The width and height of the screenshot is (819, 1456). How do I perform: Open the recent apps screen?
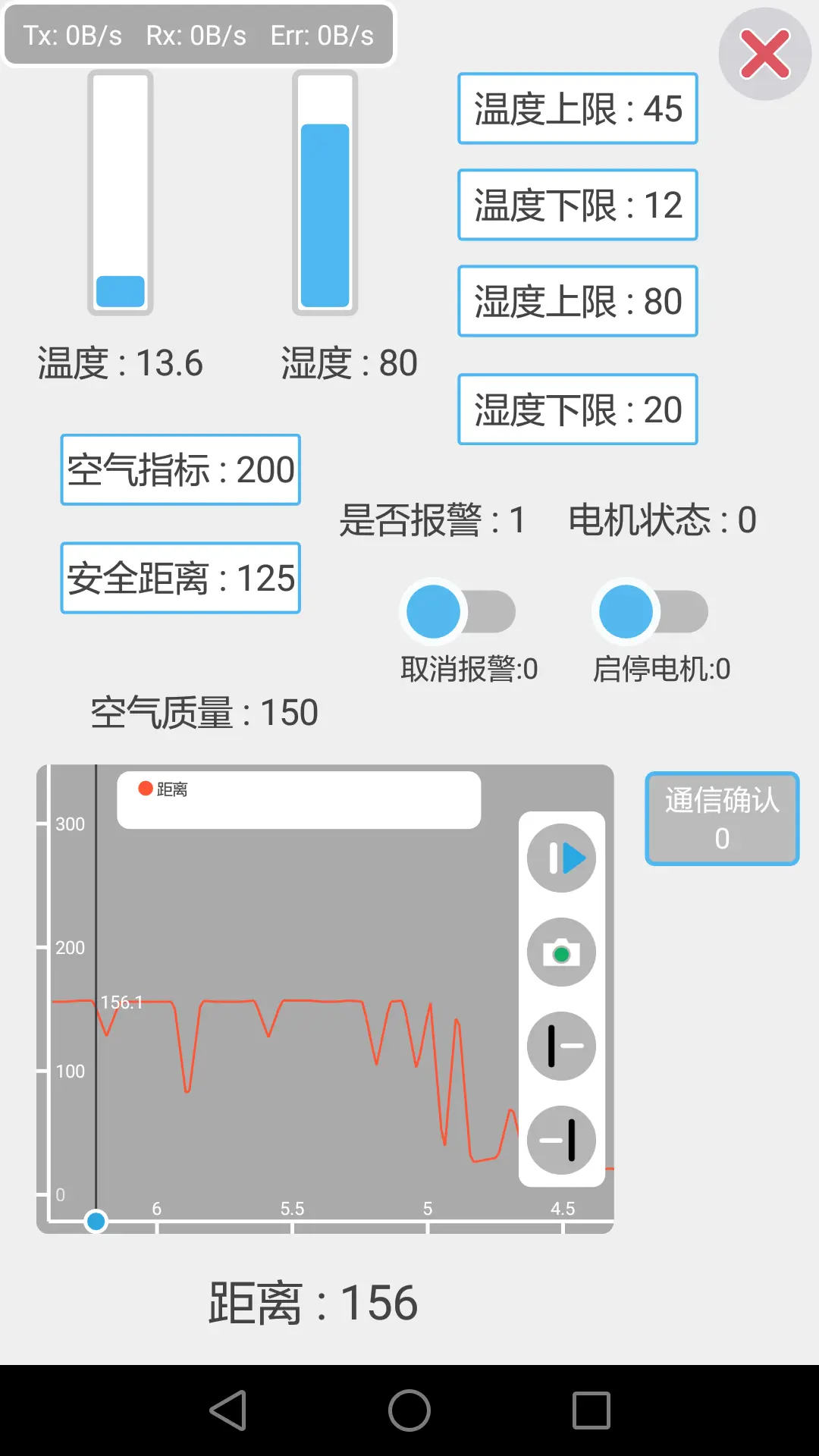[591, 1410]
